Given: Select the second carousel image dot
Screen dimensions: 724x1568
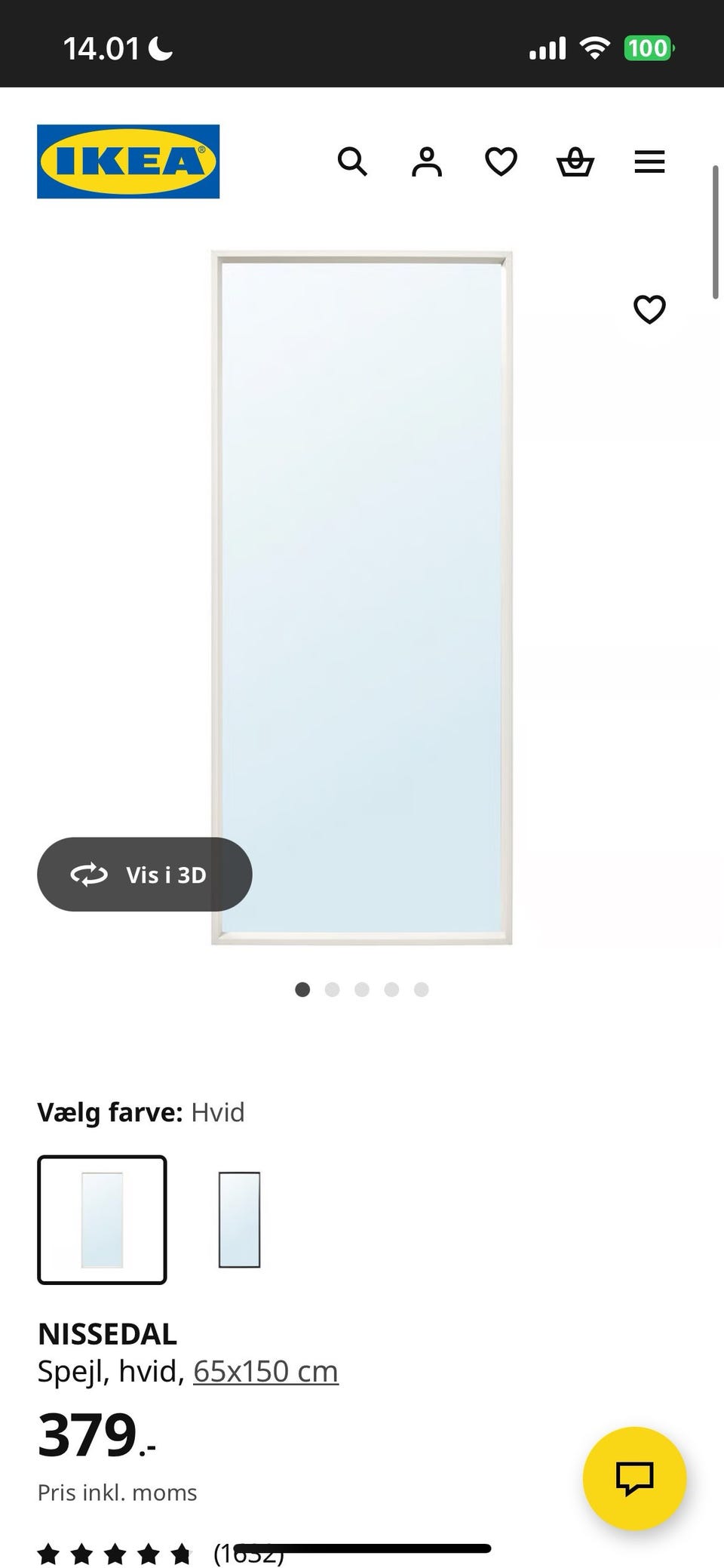Looking at the screenshot, I should [x=332, y=989].
